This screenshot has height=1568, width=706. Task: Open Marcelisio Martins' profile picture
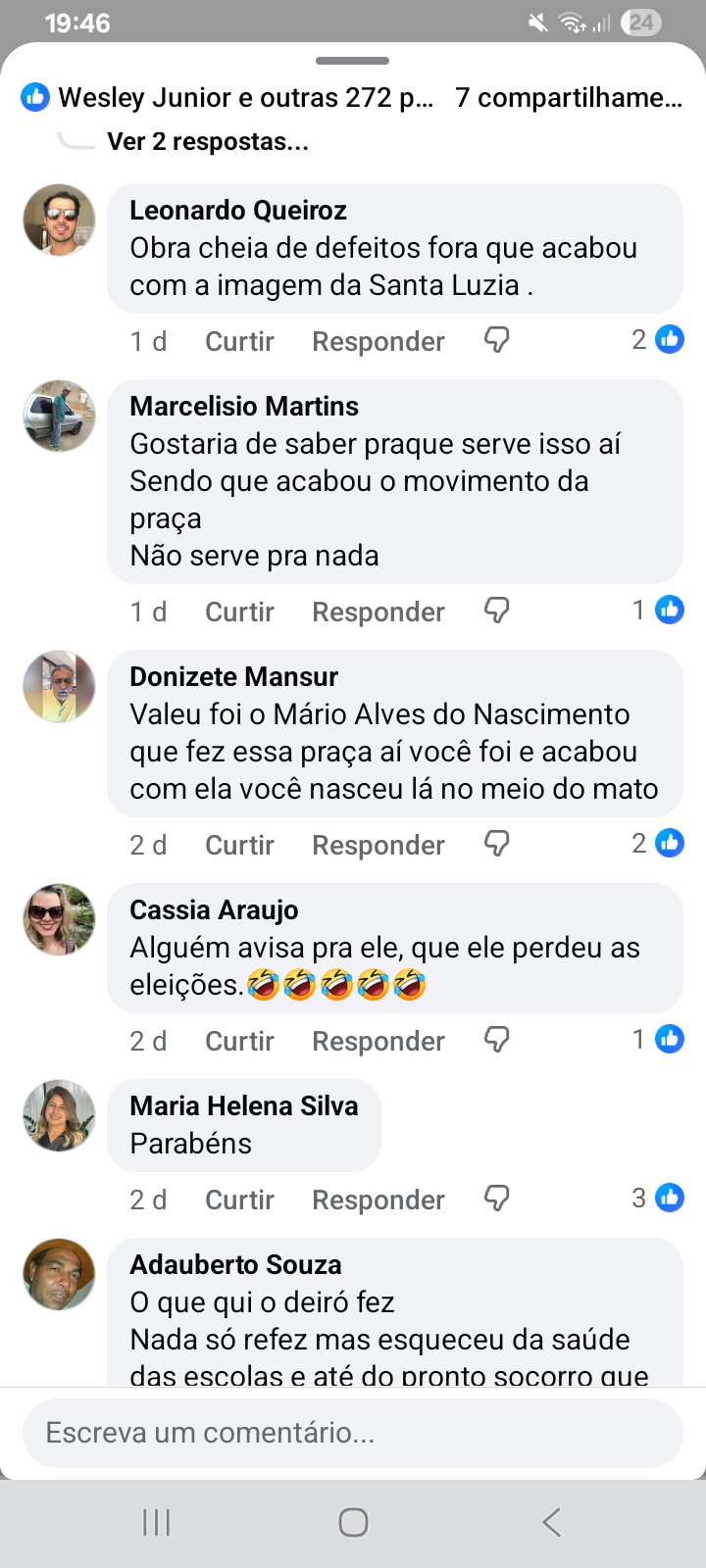(x=59, y=416)
